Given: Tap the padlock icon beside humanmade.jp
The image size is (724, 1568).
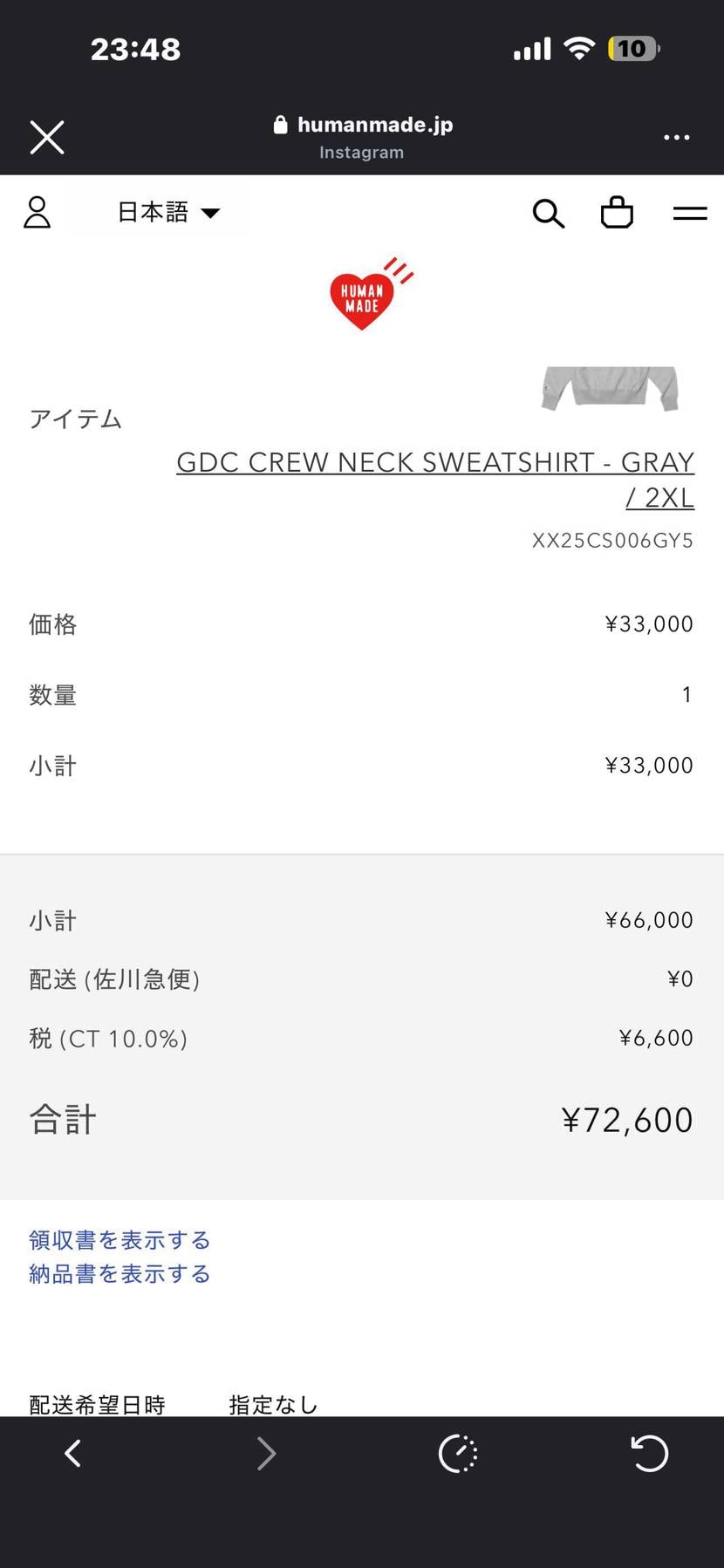Looking at the screenshot, I should point(280,124).
